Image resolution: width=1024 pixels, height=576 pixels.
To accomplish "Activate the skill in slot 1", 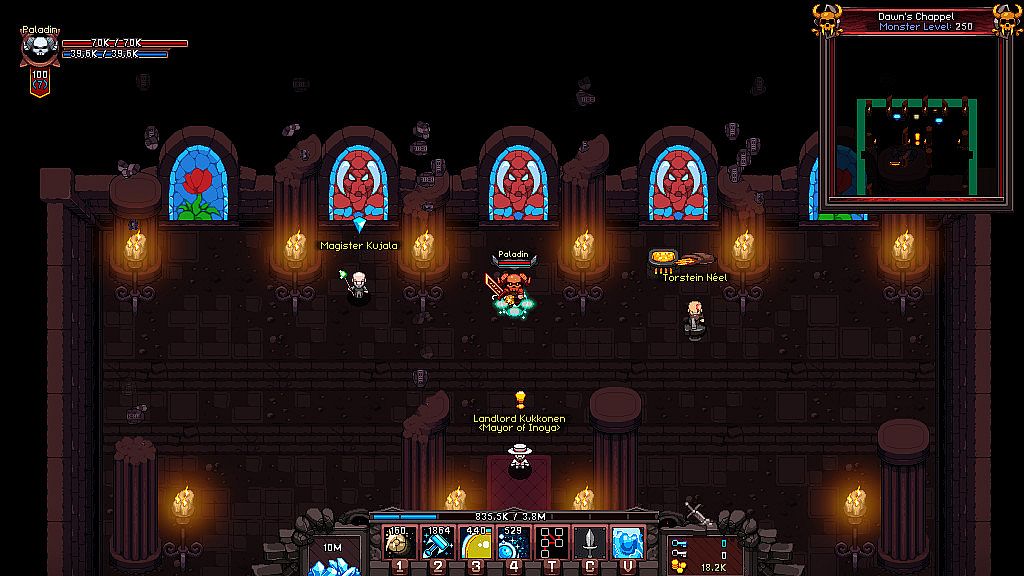I will tap(400, 543).
